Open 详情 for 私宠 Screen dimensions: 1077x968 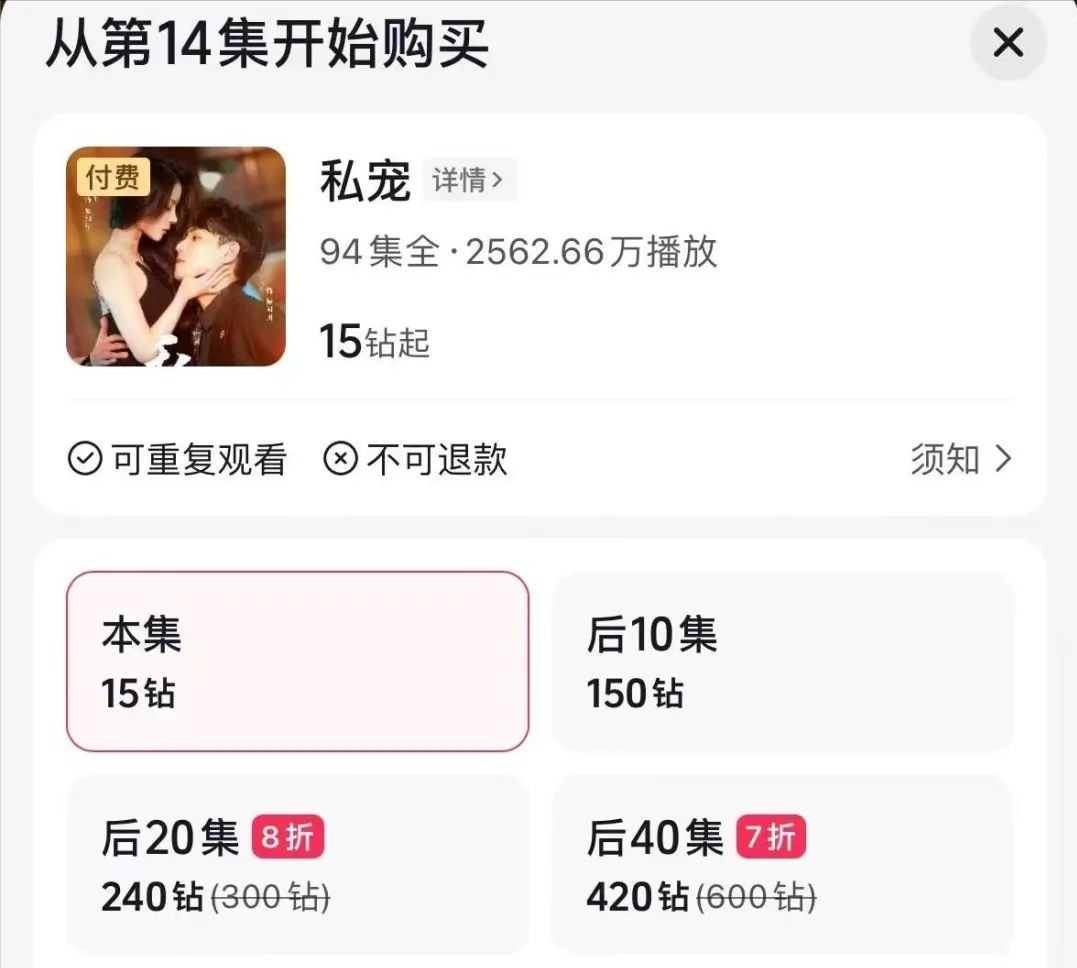(x=468, y=181)
